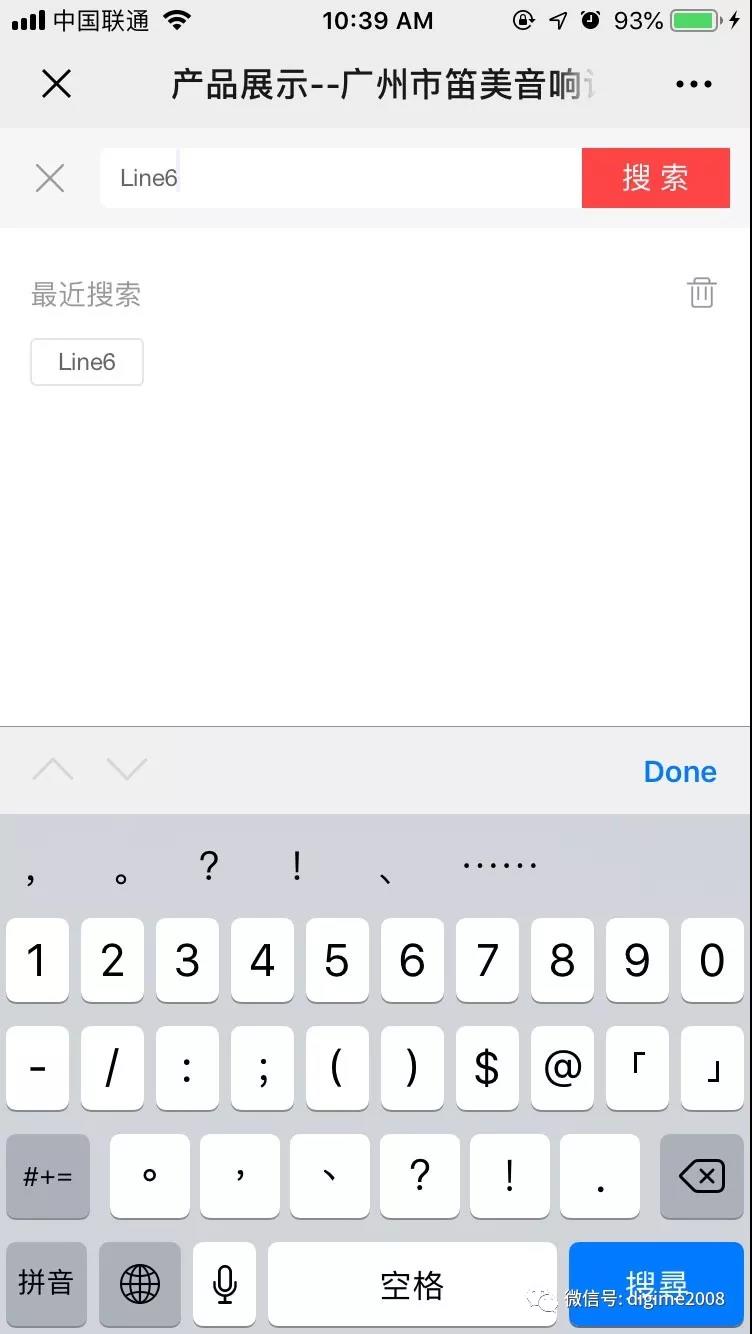Select the Line6 recent search chip
Viewport: 752px width, 1334px height.
pyautogui.click(x=87, y=362)
